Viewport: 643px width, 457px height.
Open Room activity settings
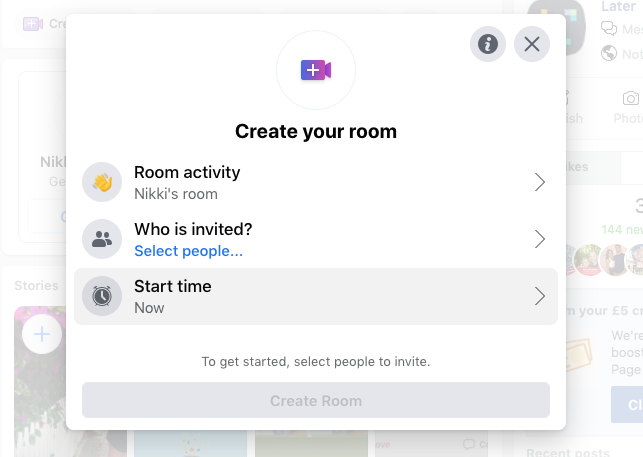coord(315,182)
